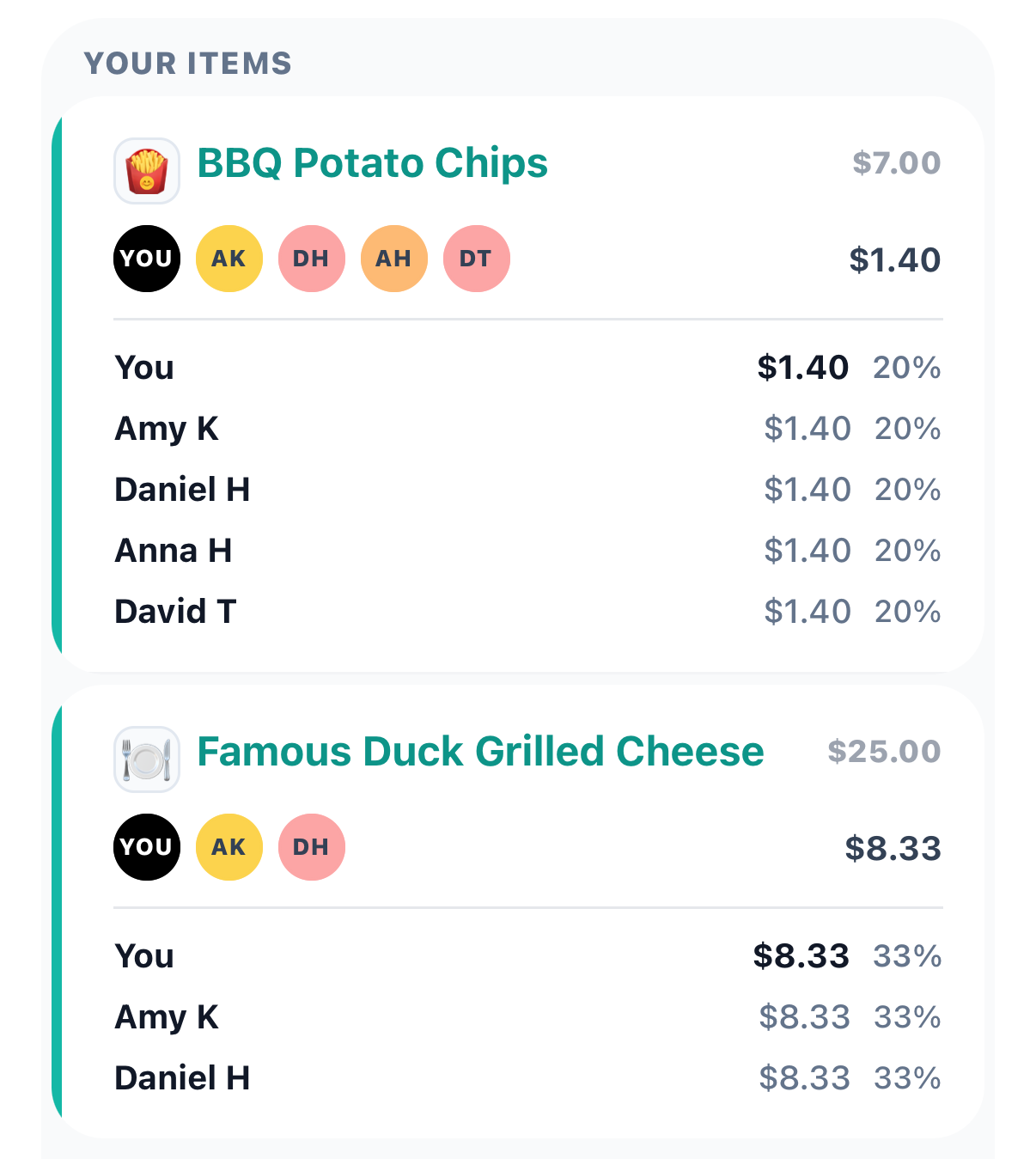Expand the BBQ Potato Chips split breakdown
This screenshot has width=1036, height=1159.
pyautogui.click(x=372, y=163)
